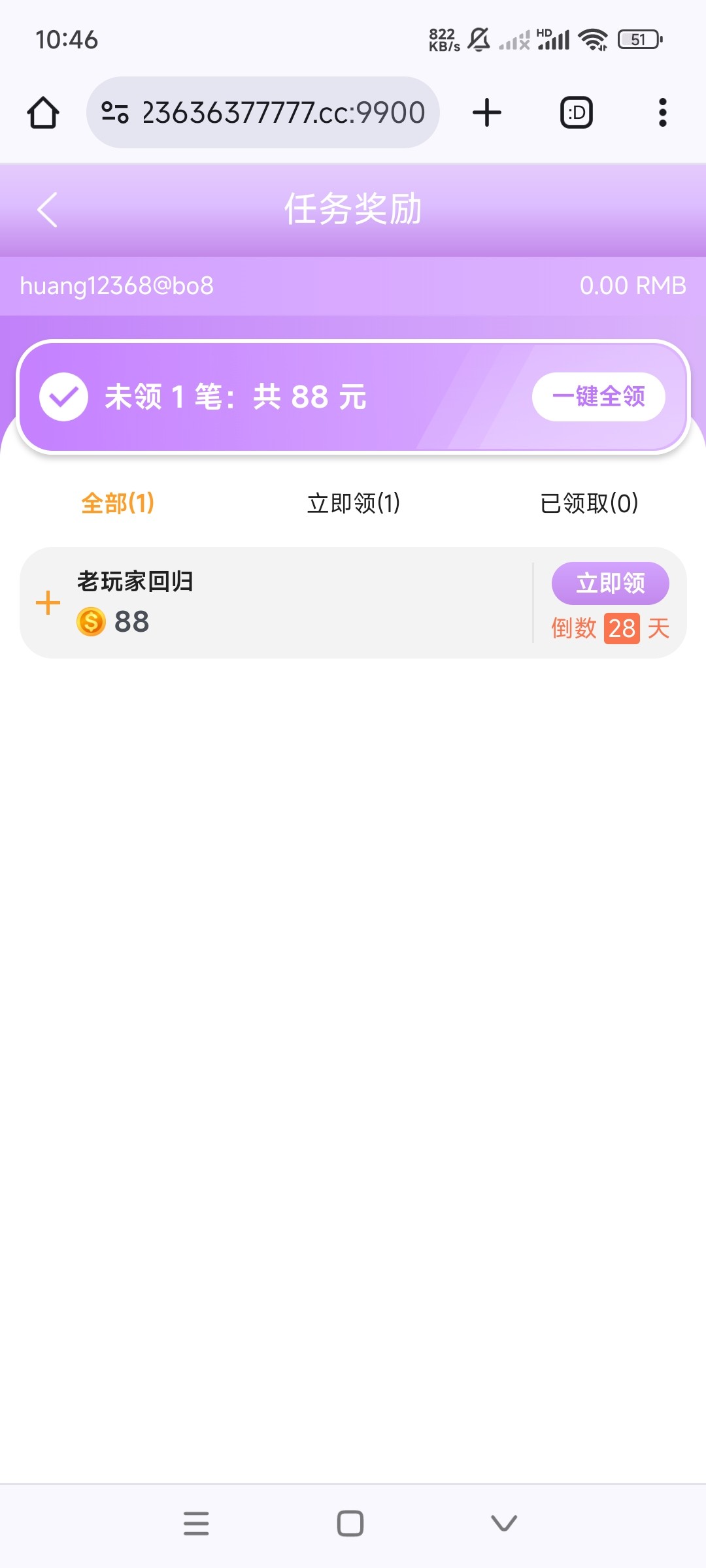Screen dimensions: 706x1568
Task: Expand the 老玩家回归 reward plus icon
Action: click(x=48, y=602)
